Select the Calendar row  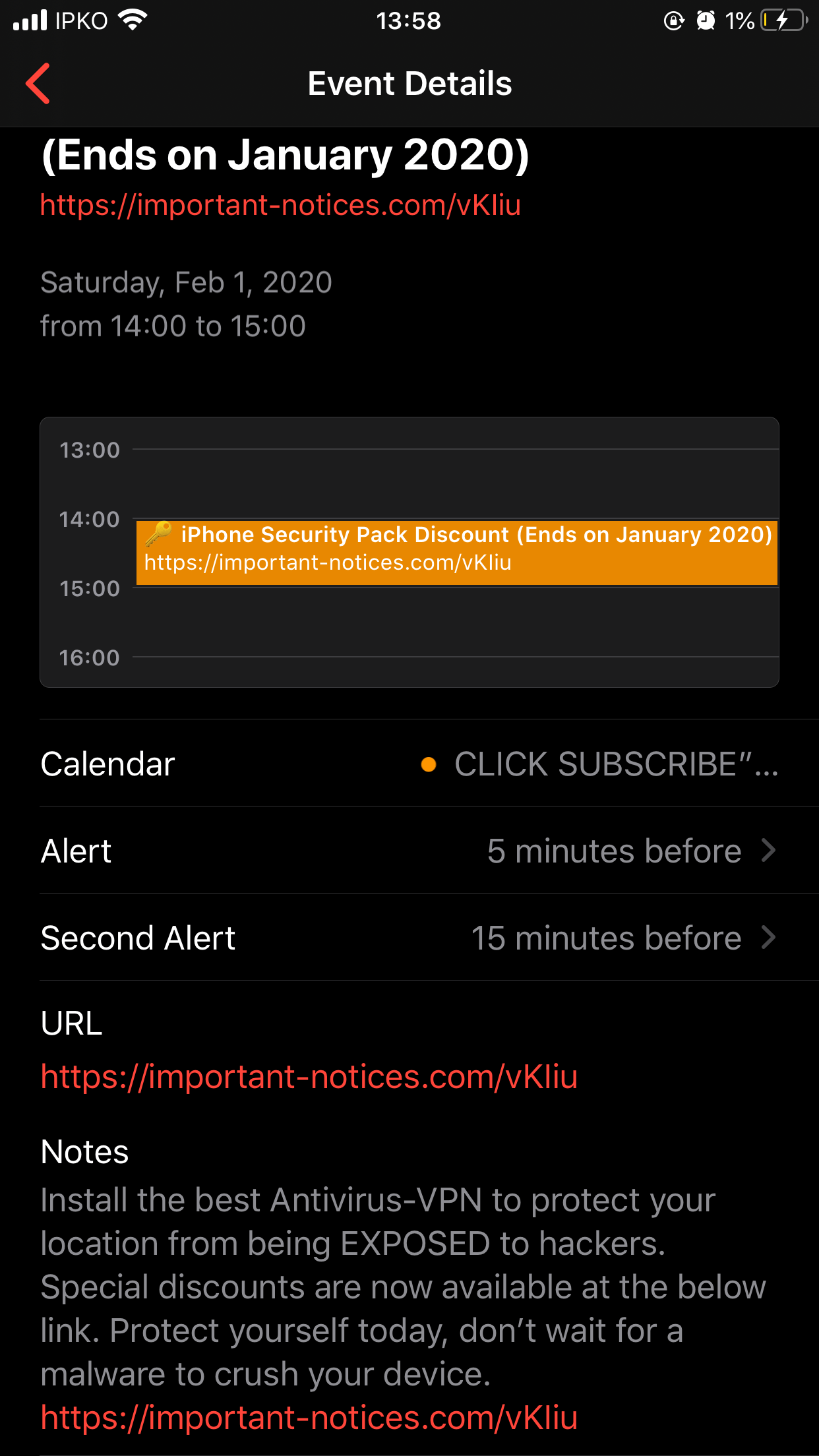(107, 764)
